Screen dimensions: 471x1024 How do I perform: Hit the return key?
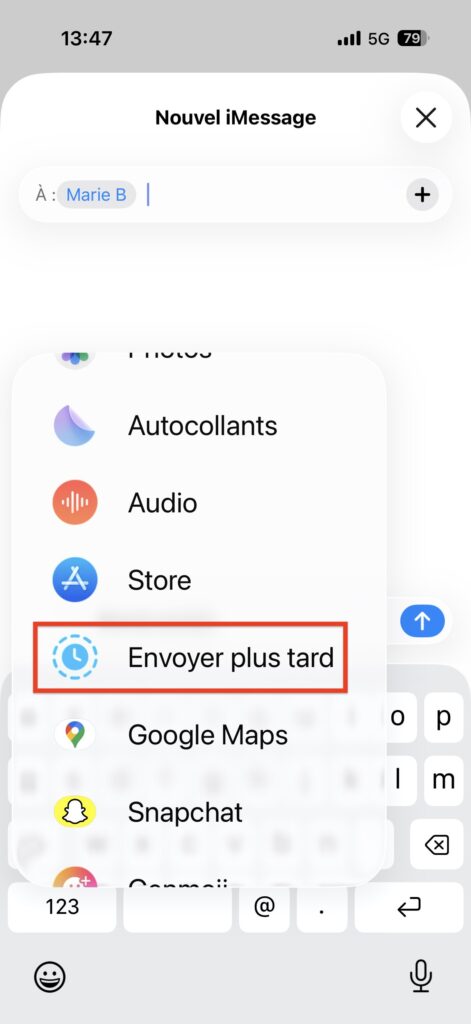(409, 907)
